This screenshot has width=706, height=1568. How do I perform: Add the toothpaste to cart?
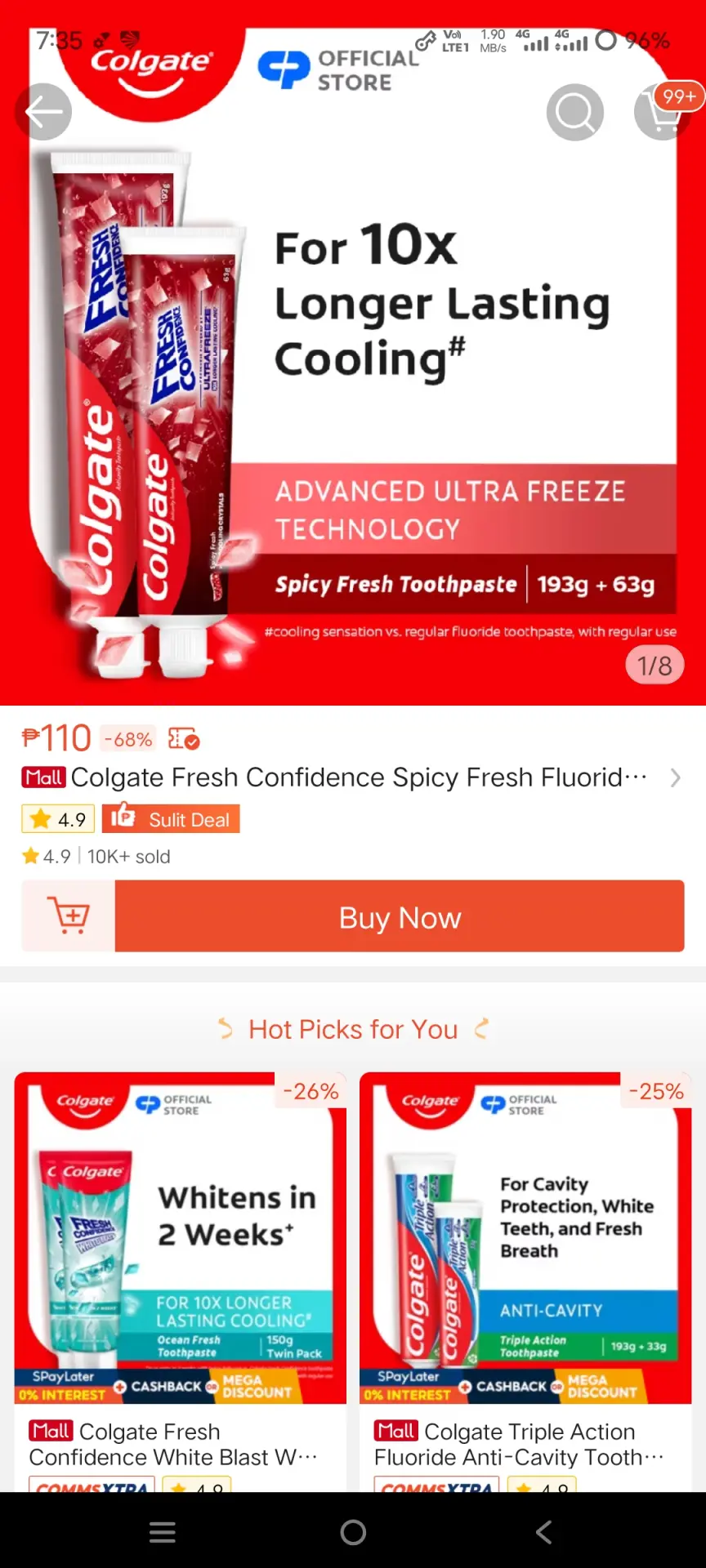pos(69,916)
